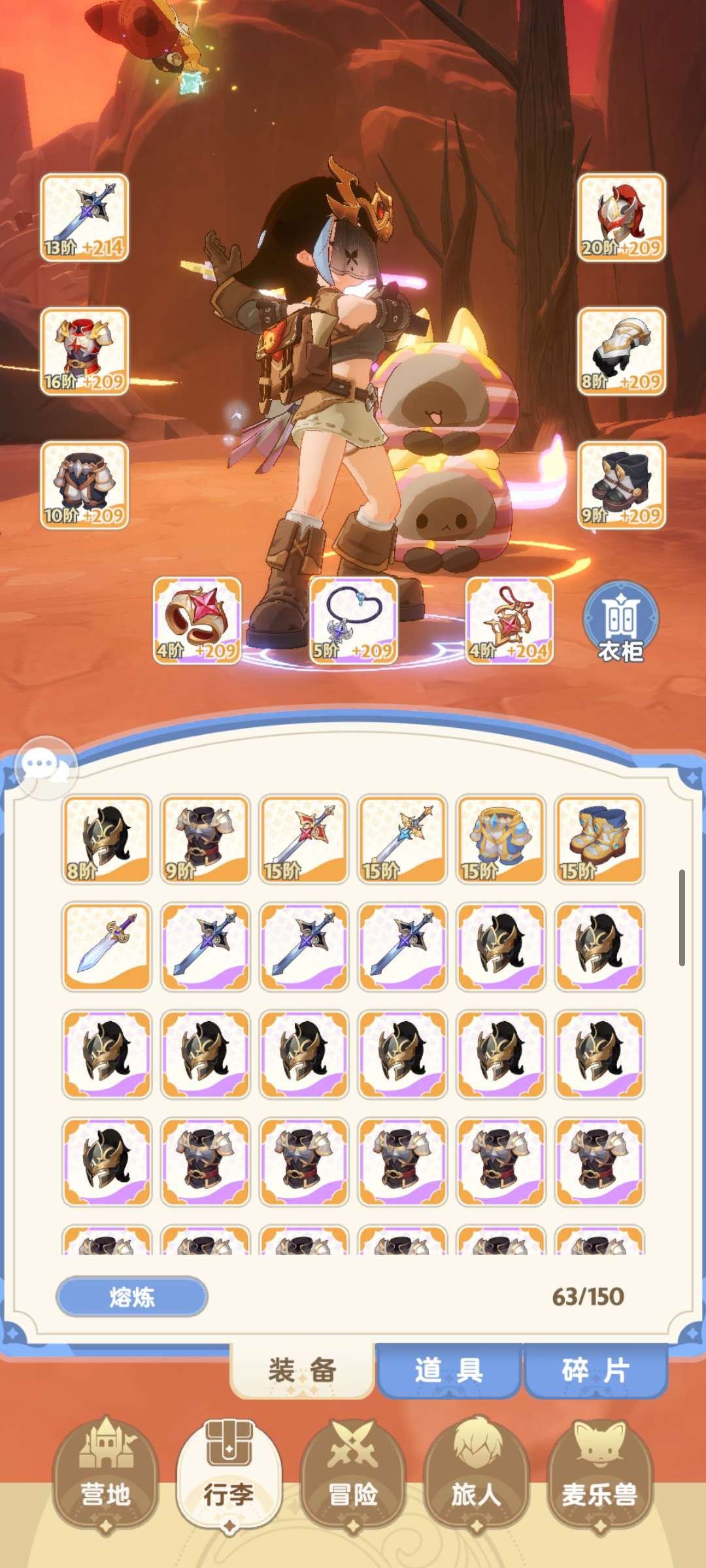Select the 15阶 blue-gold boots in inventory
Screen dimensions: 706x1568
599,840
